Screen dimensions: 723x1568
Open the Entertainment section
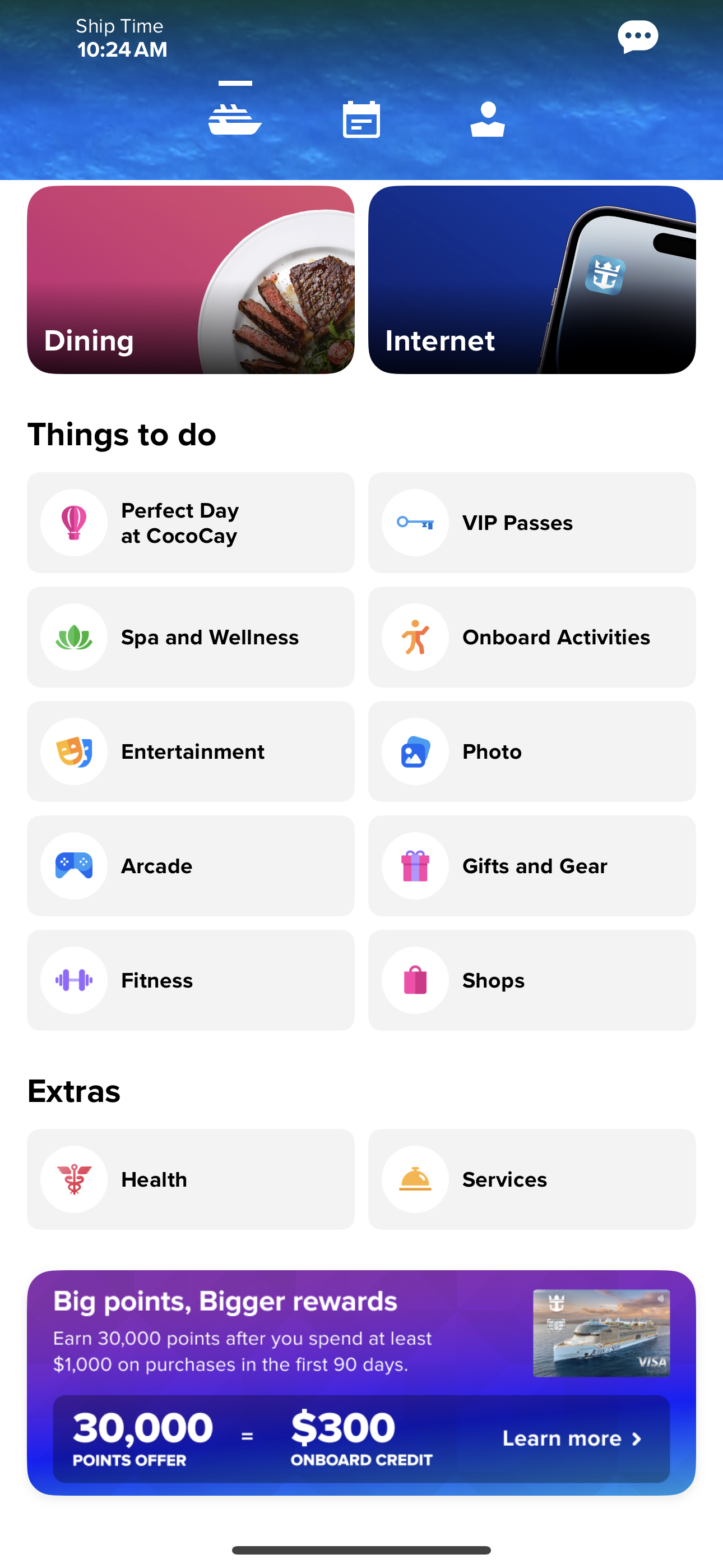tap(191, 751)
